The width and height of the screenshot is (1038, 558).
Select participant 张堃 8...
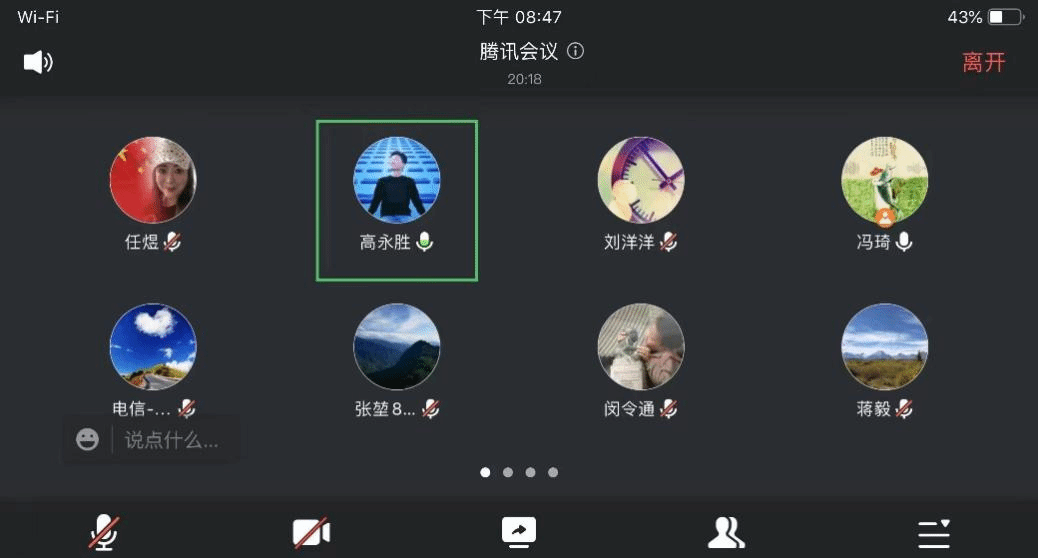coord(397,347)
